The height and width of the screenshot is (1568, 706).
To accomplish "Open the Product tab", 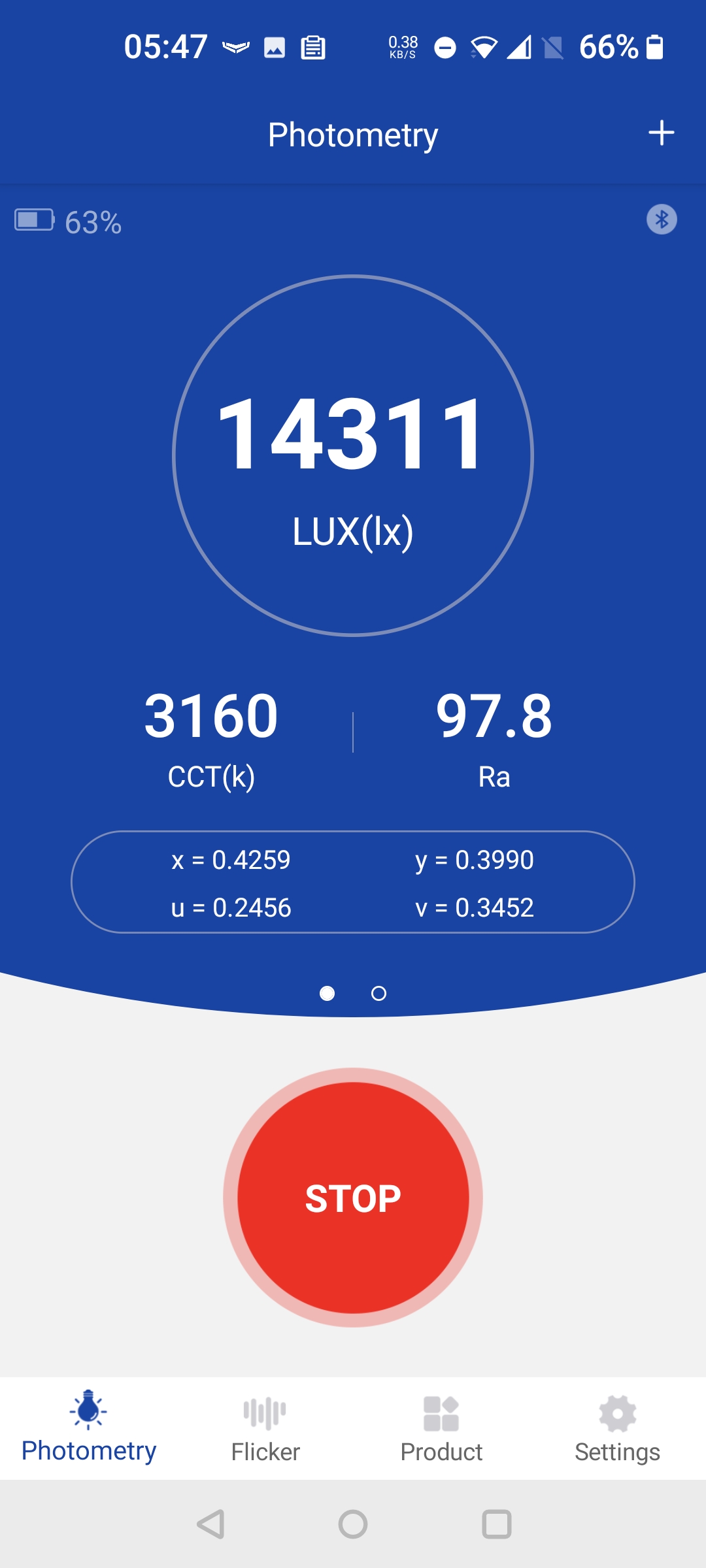I will click(441, 1429).
